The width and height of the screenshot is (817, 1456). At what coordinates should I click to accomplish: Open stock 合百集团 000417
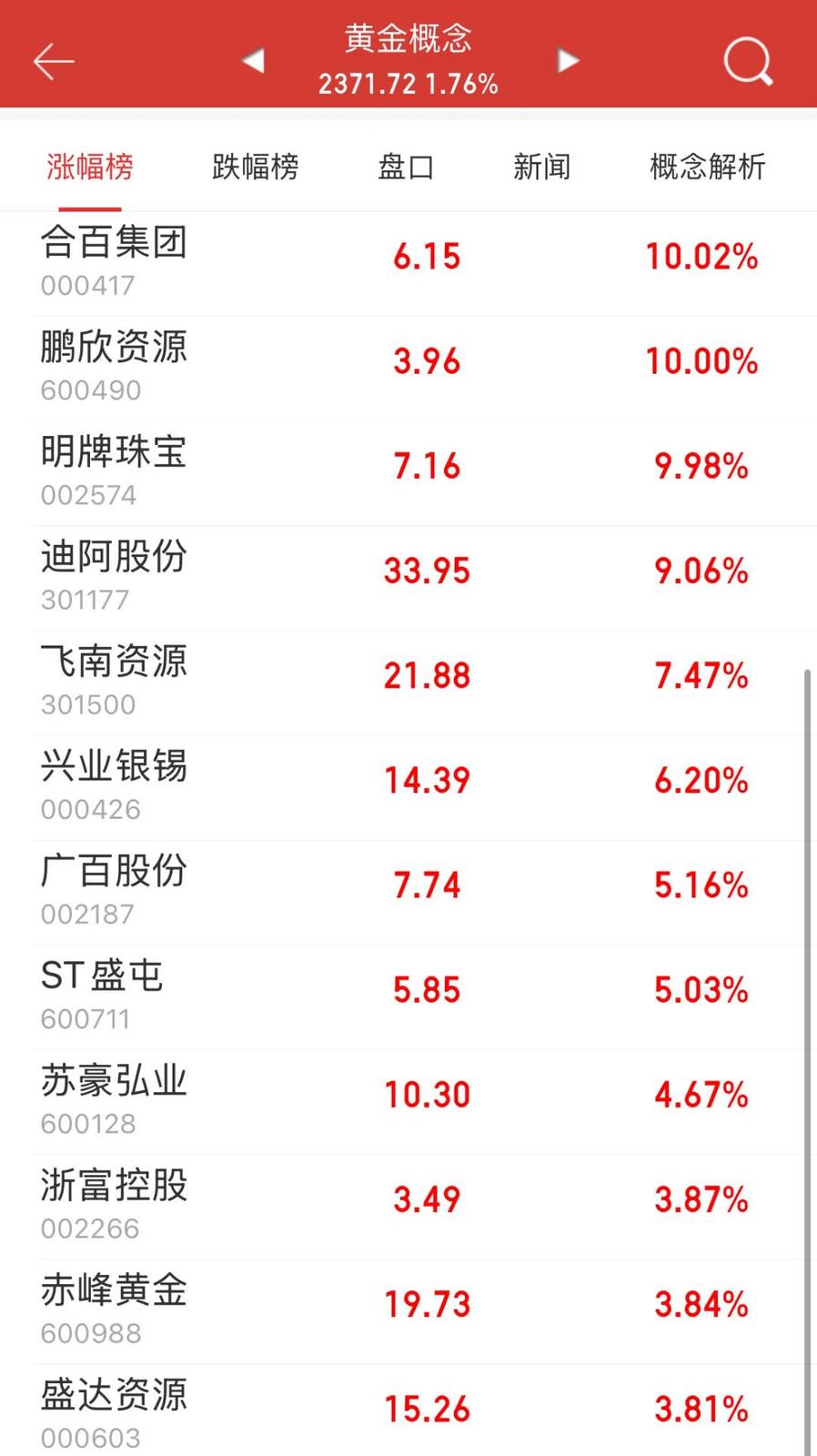click(x=408, y=264)
